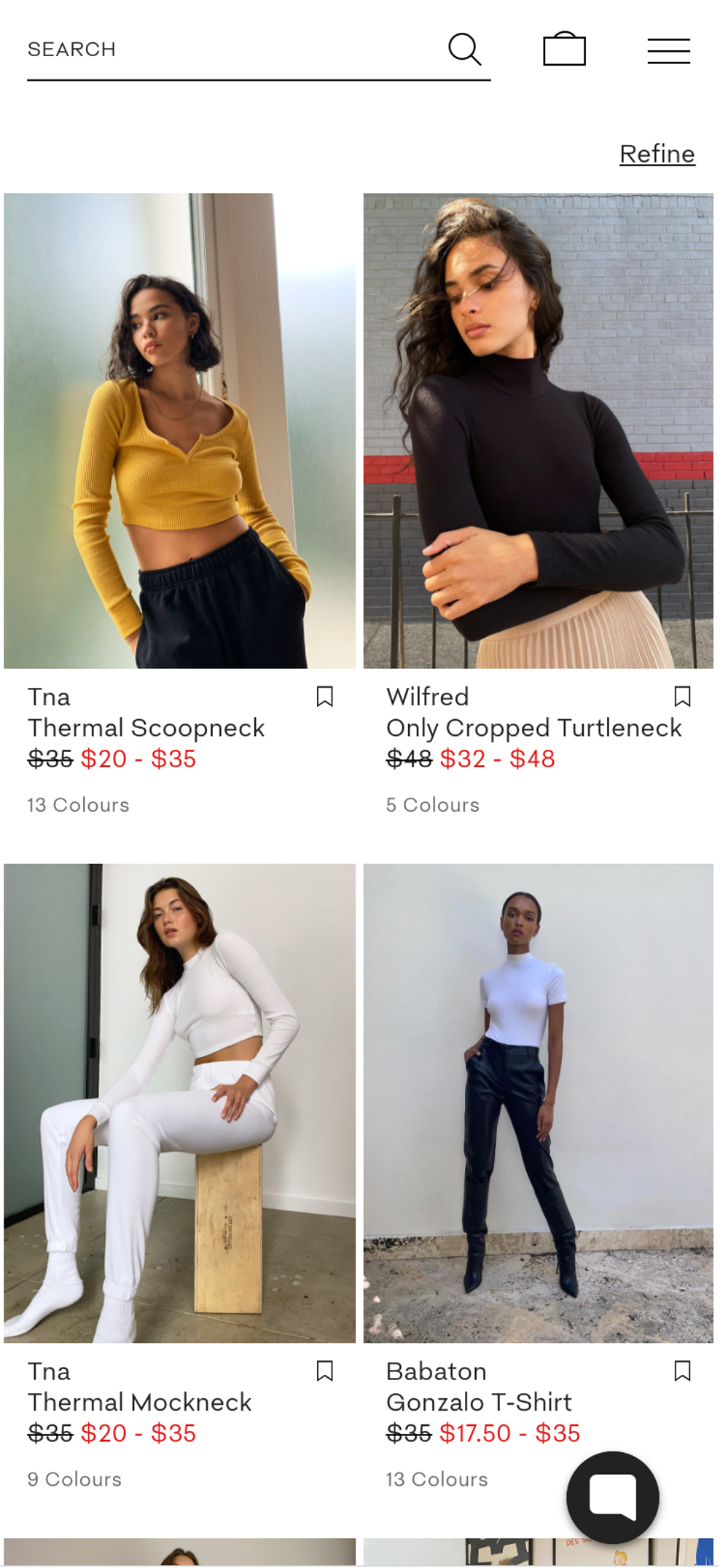
Task: Open the shopping bag
Action: (x=564, y=50)
